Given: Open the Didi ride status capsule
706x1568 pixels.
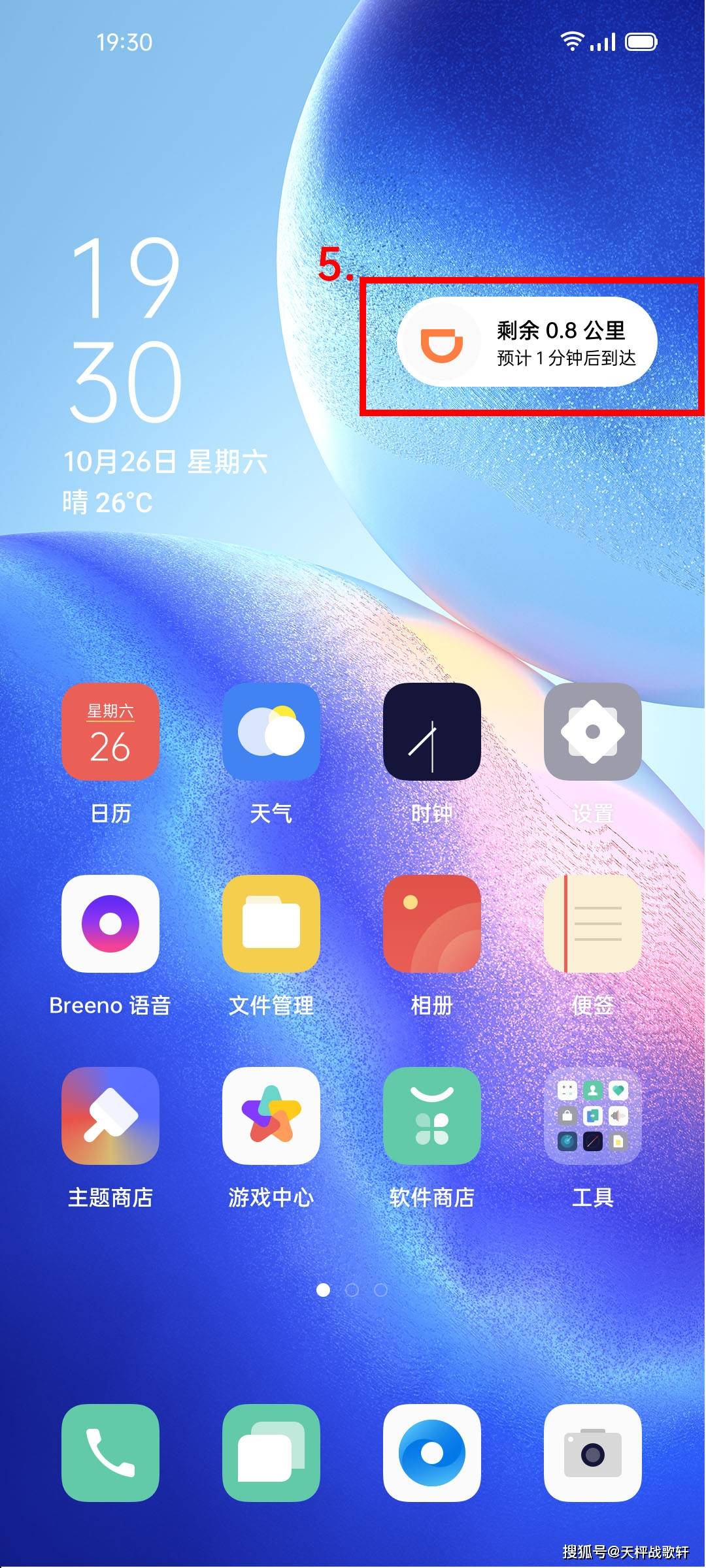Looking at the screenshot, I should click(x=527, y=343).
